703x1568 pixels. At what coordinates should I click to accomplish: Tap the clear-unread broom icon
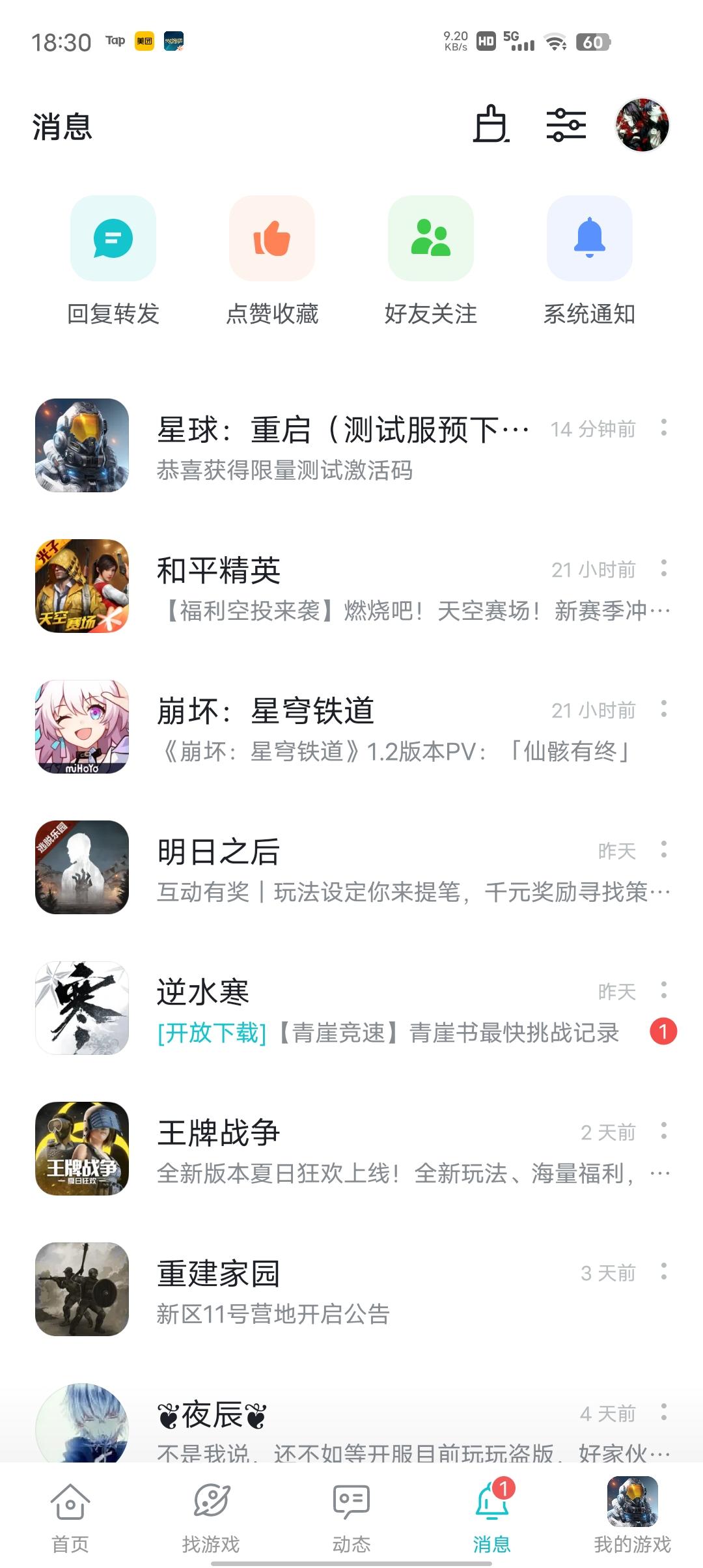click(x=491, y=124)
